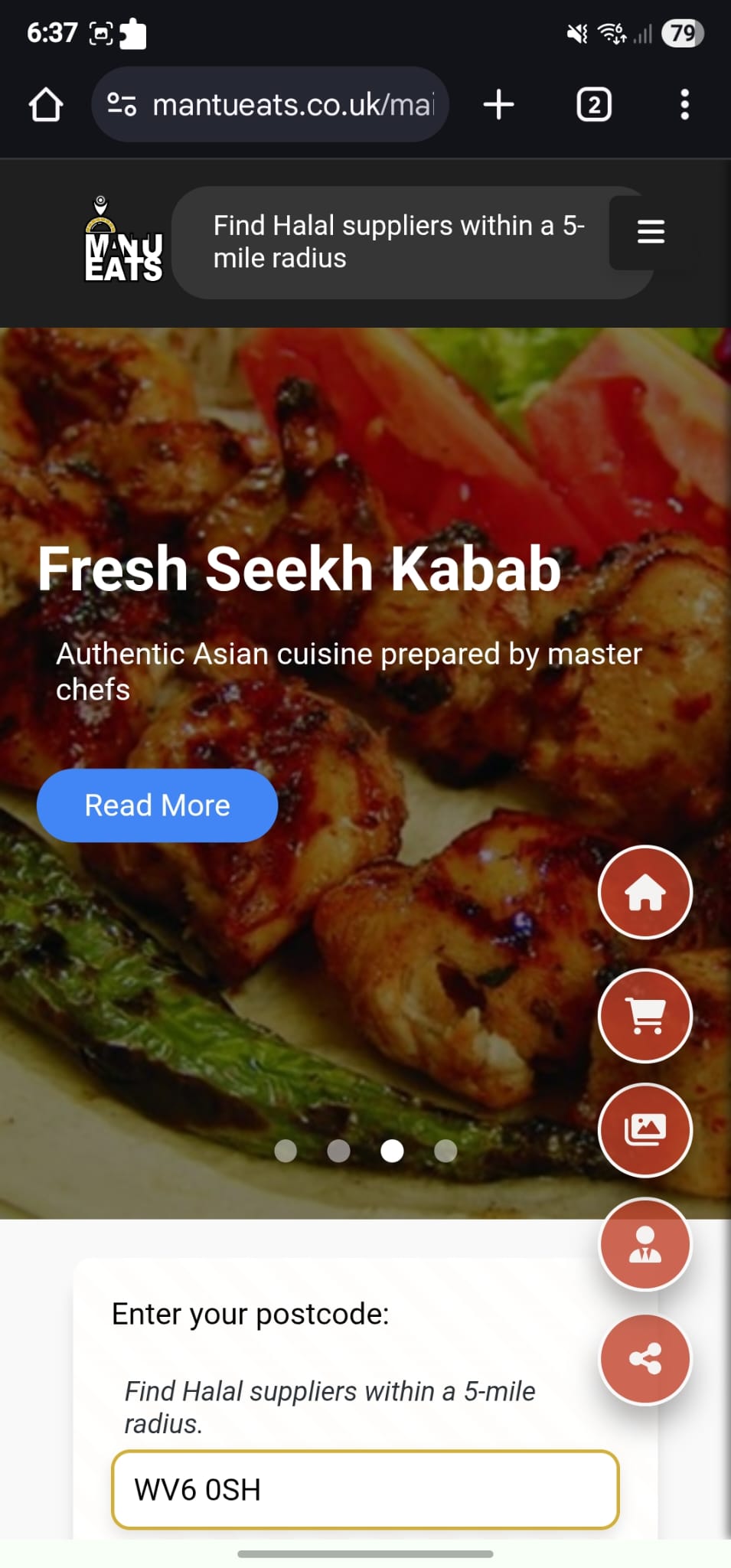Open the browser overflow menu
The image size is (731, 1568).
(684, 105)
